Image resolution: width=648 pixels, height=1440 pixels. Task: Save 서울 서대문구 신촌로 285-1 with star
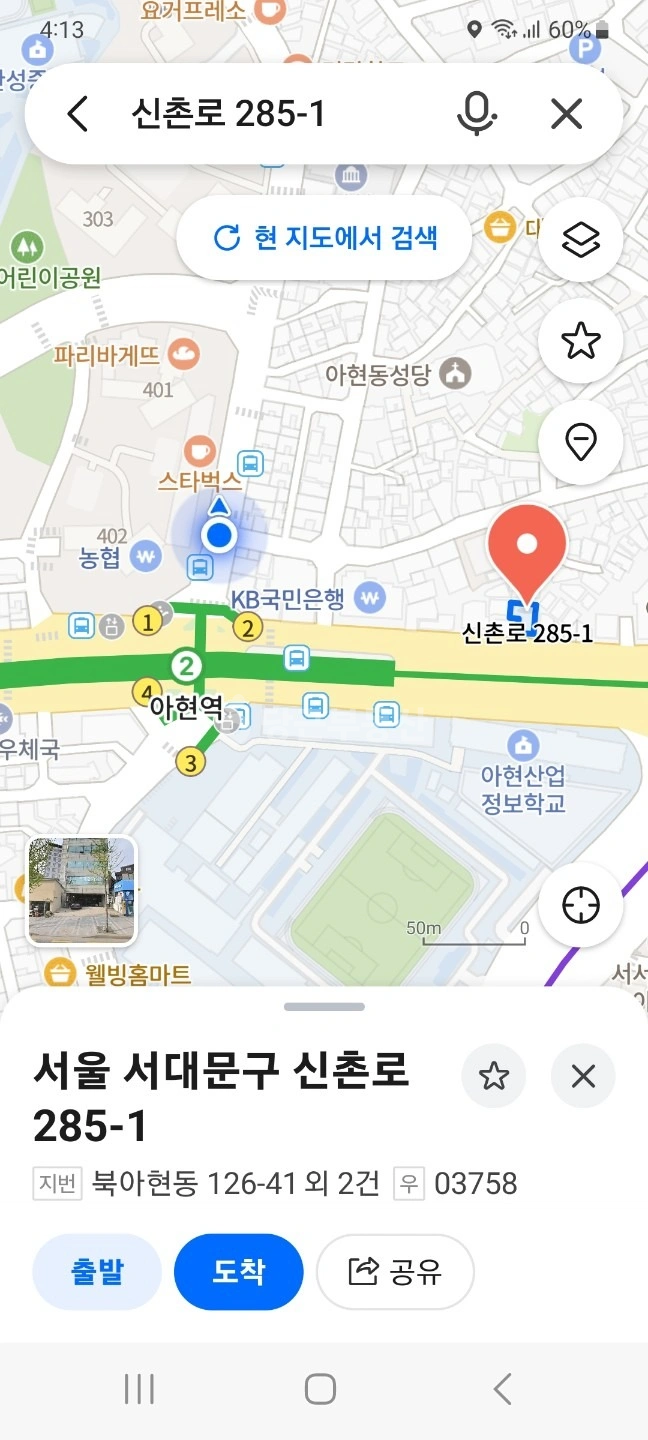tap(494, 1076)
